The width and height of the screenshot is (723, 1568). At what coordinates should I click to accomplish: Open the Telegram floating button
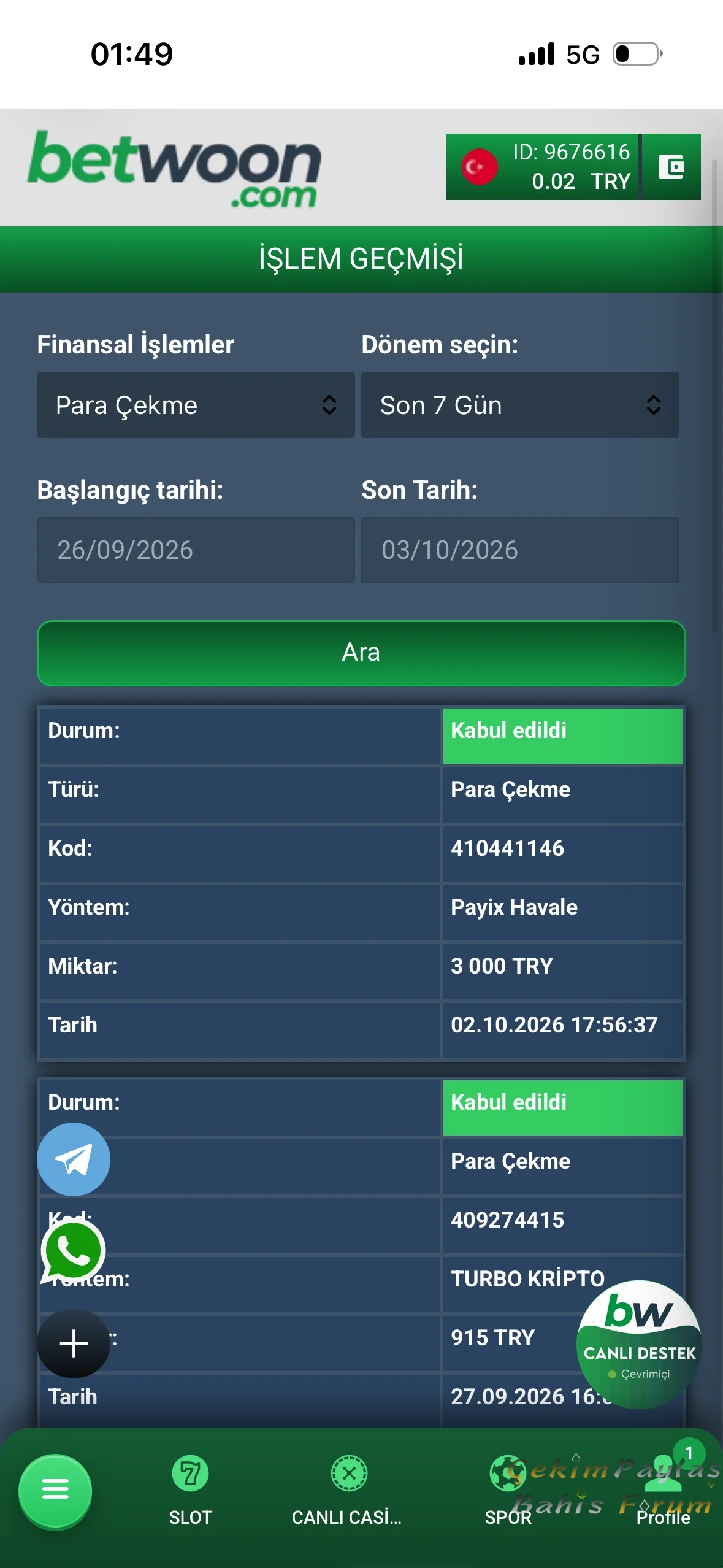click(74, 1159)
